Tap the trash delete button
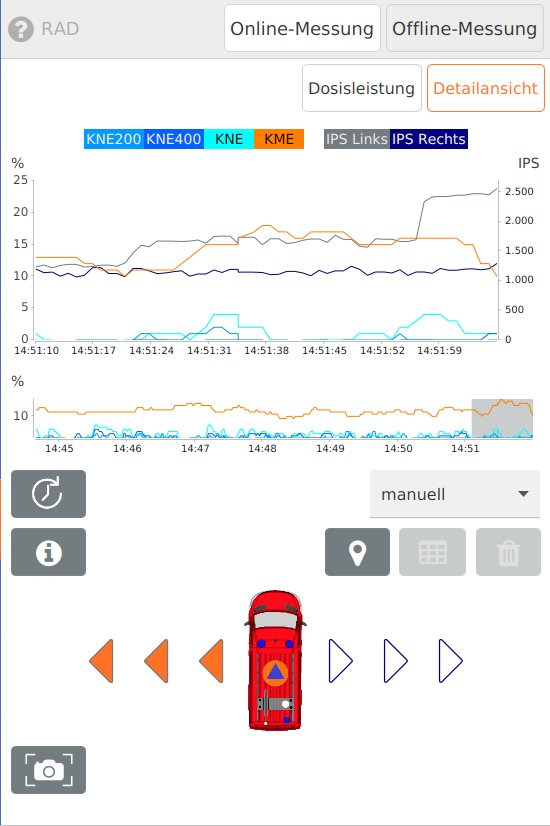Viewport: 550px width, 826px height. [x=508, y=552]
